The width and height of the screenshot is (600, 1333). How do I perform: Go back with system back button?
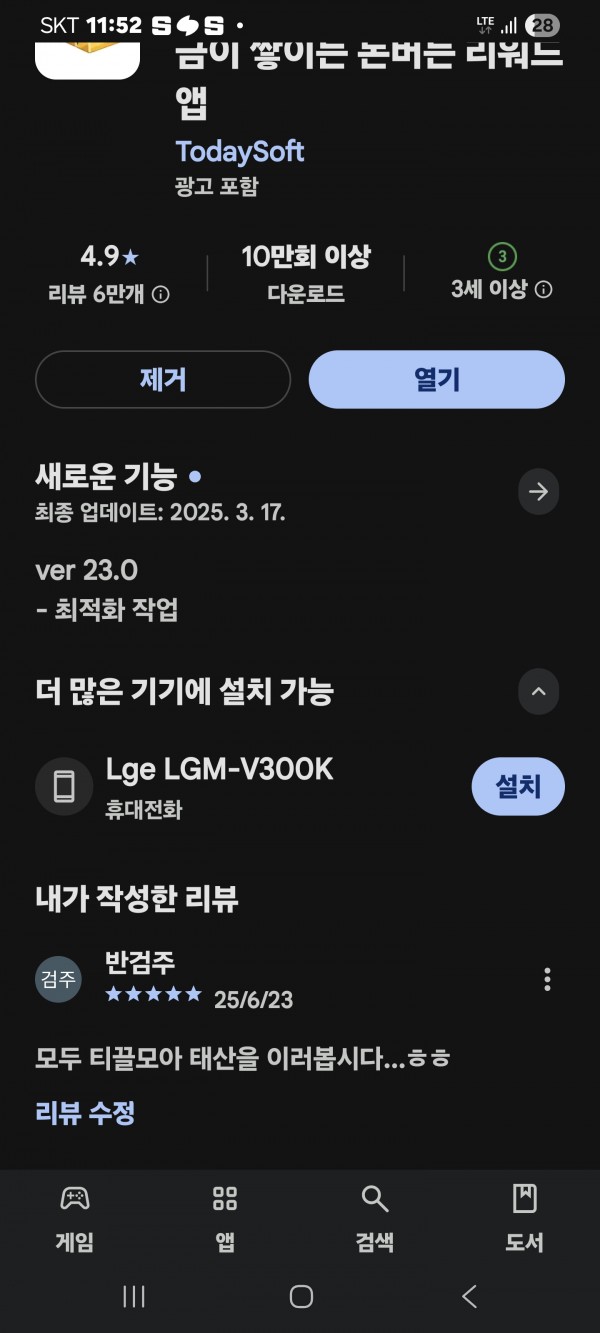click(469, 1297)
